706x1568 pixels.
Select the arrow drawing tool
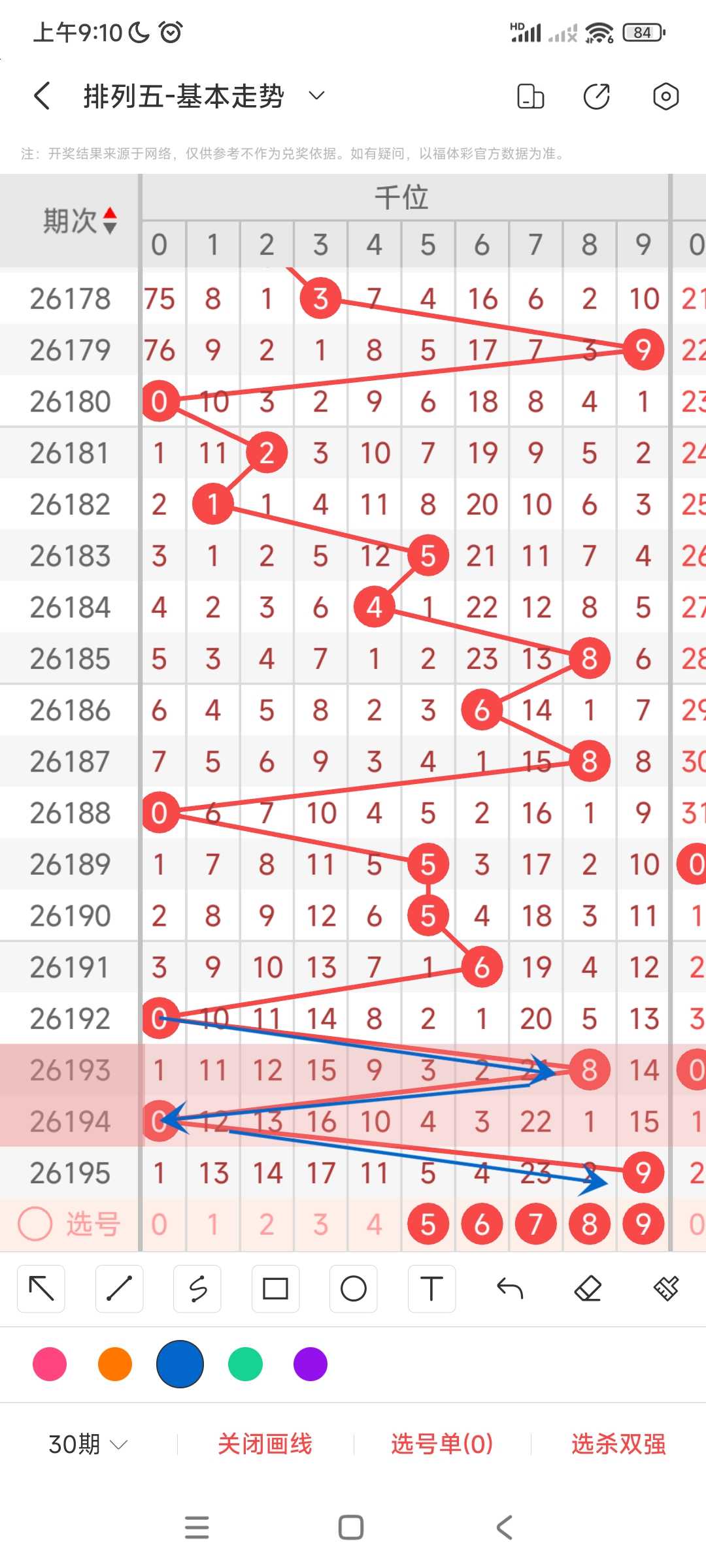(41, 1288)
